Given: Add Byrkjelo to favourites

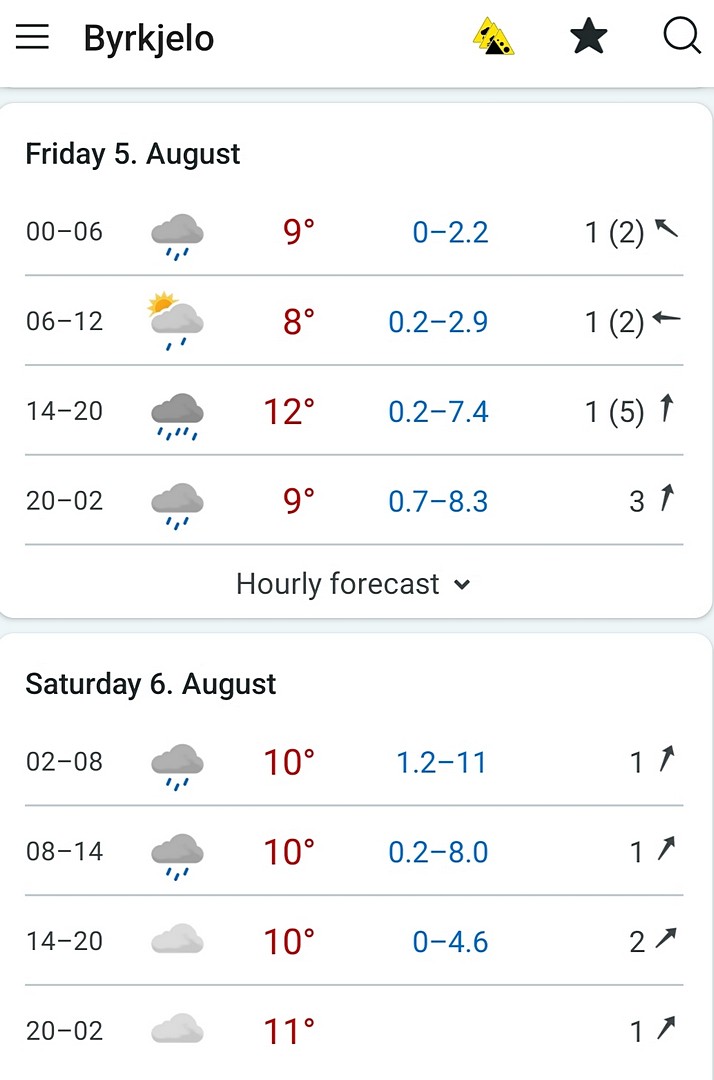Looking at the screenshot, I should click(x=588, y=38).
